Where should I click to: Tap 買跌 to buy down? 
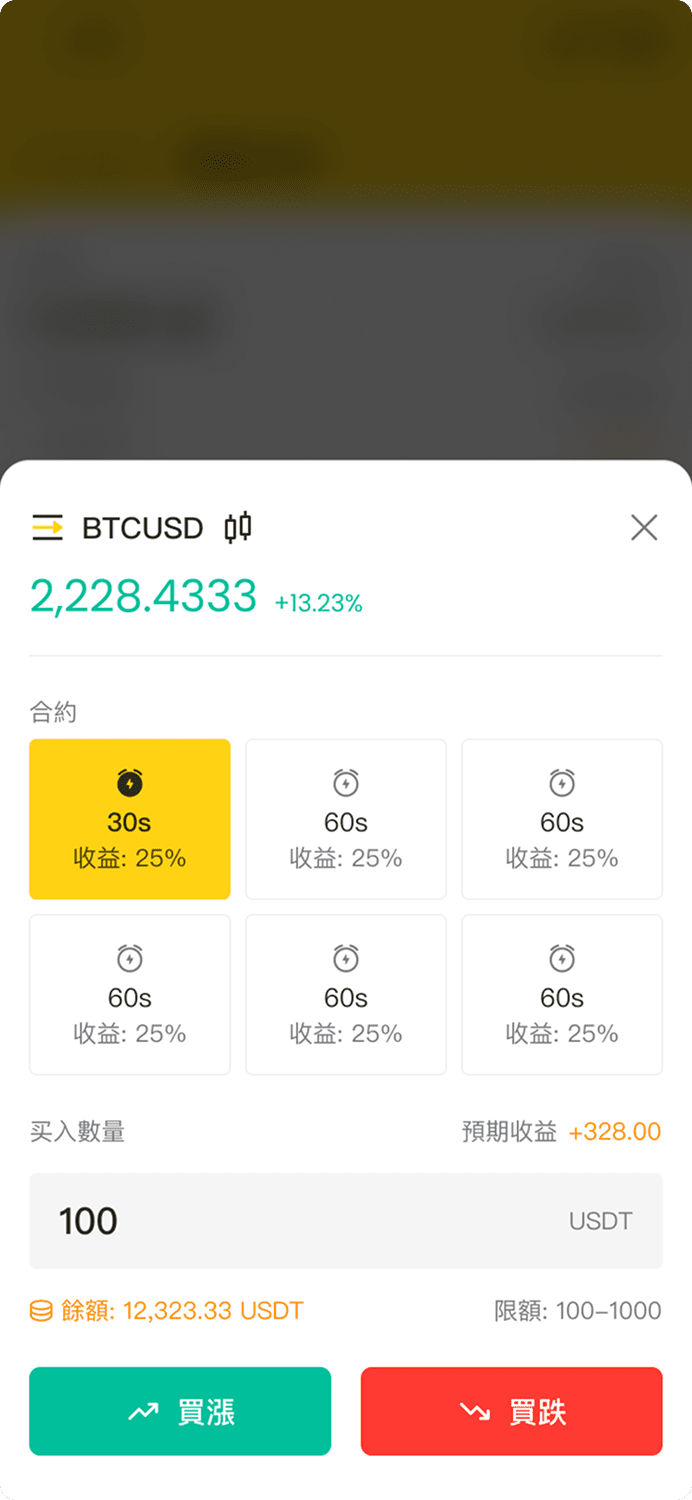coord(511,1411)
